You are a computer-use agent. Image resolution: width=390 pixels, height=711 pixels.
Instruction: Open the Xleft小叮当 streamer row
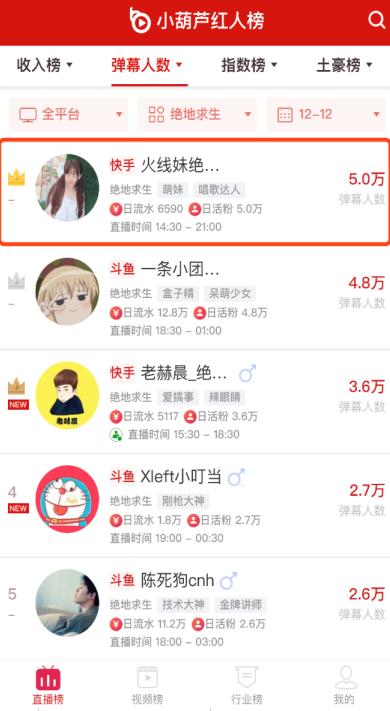(195, 506)
